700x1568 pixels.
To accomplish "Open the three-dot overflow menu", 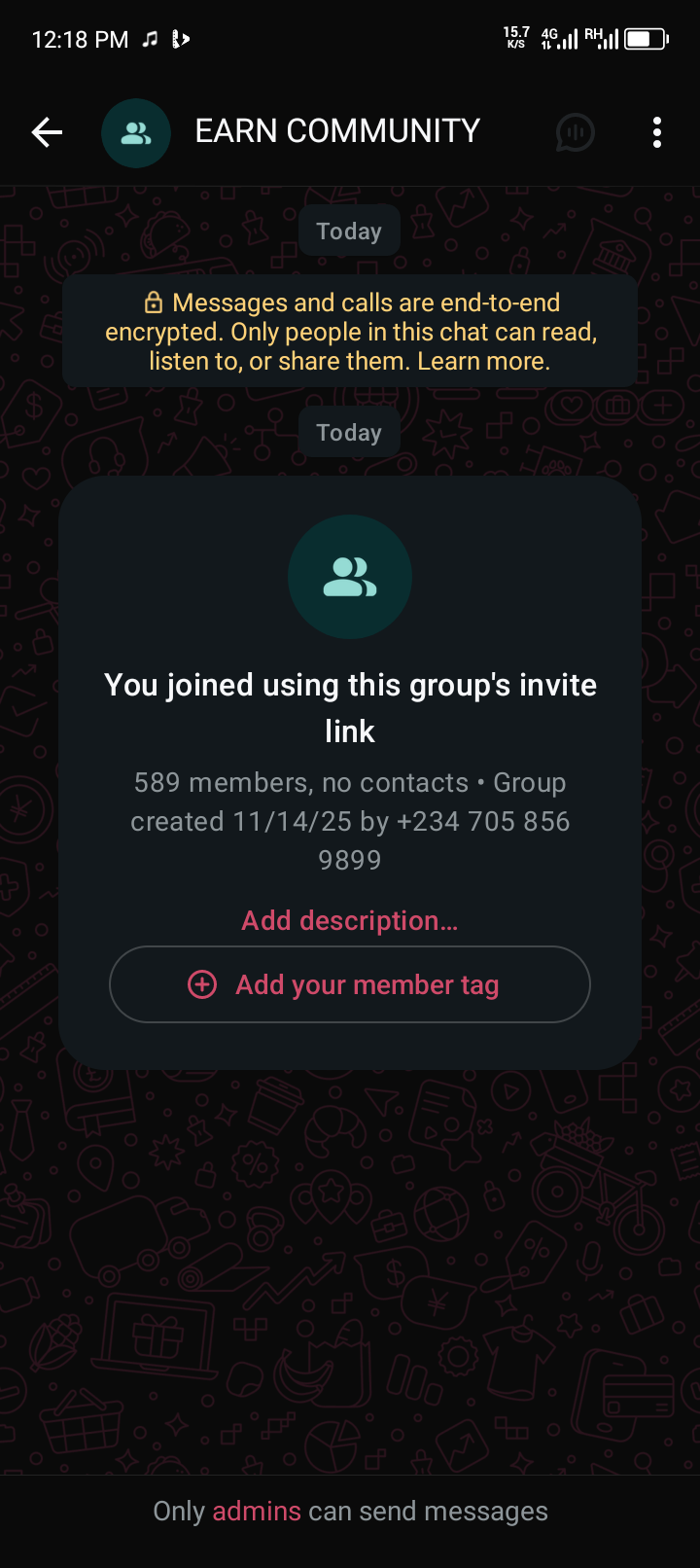I will pos(657,132).
